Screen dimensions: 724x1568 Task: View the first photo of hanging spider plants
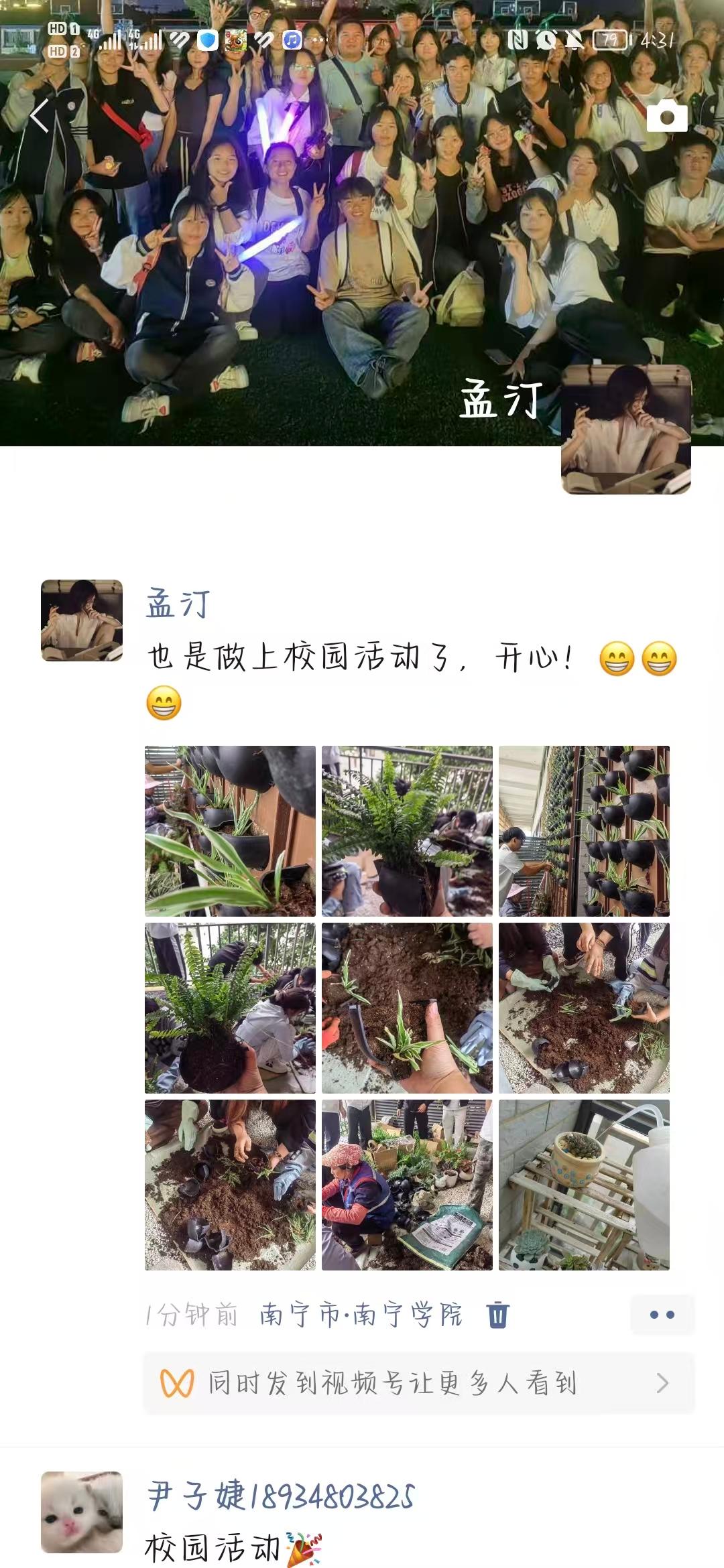point(230,831)
